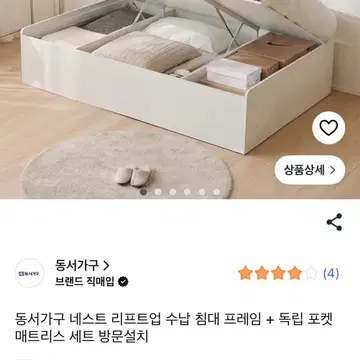Open the 동서가구 brand store

82,265
